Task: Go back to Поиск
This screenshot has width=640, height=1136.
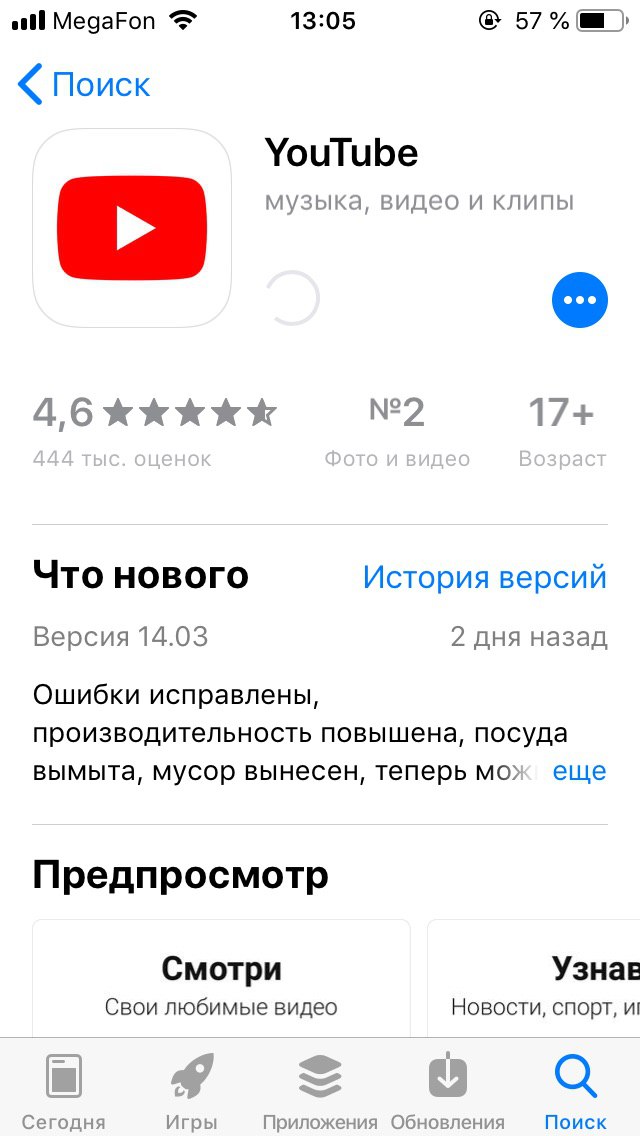Action: [x=83, y=84]
